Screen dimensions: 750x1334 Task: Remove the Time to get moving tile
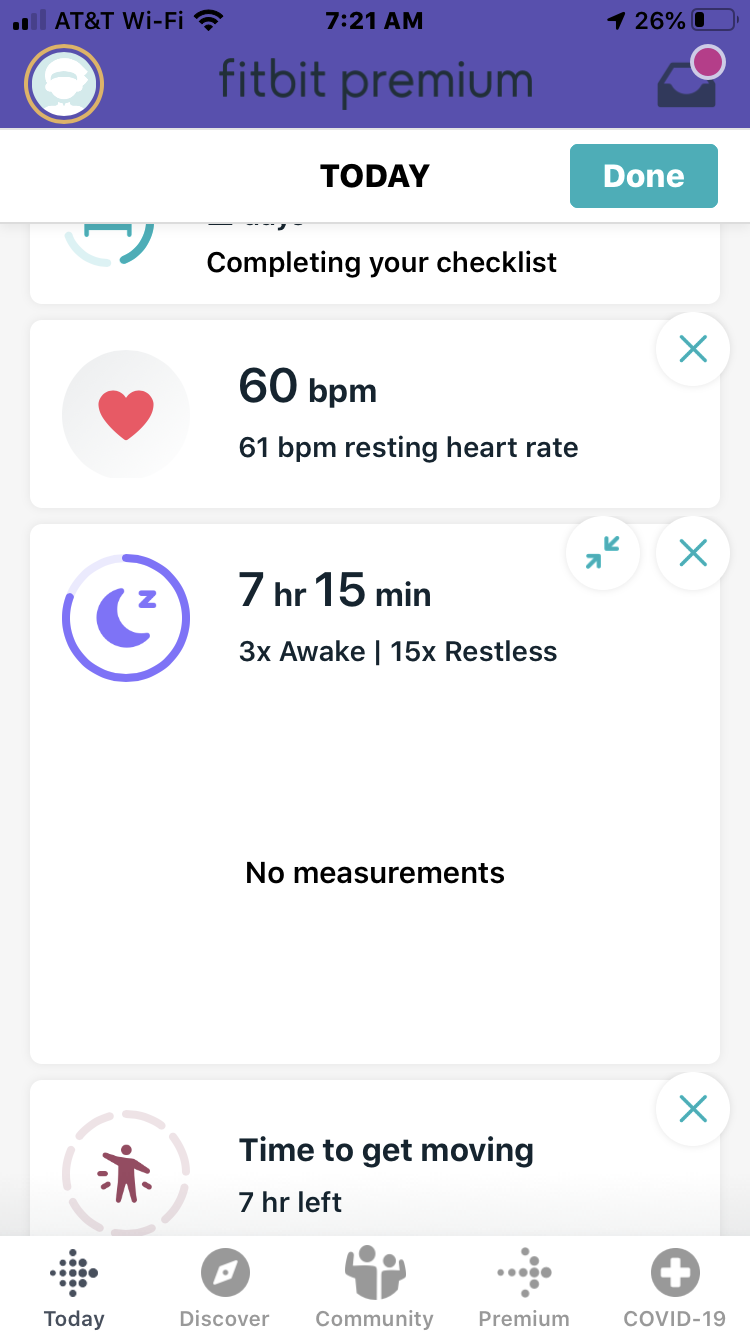click(x=692, y=1109)
